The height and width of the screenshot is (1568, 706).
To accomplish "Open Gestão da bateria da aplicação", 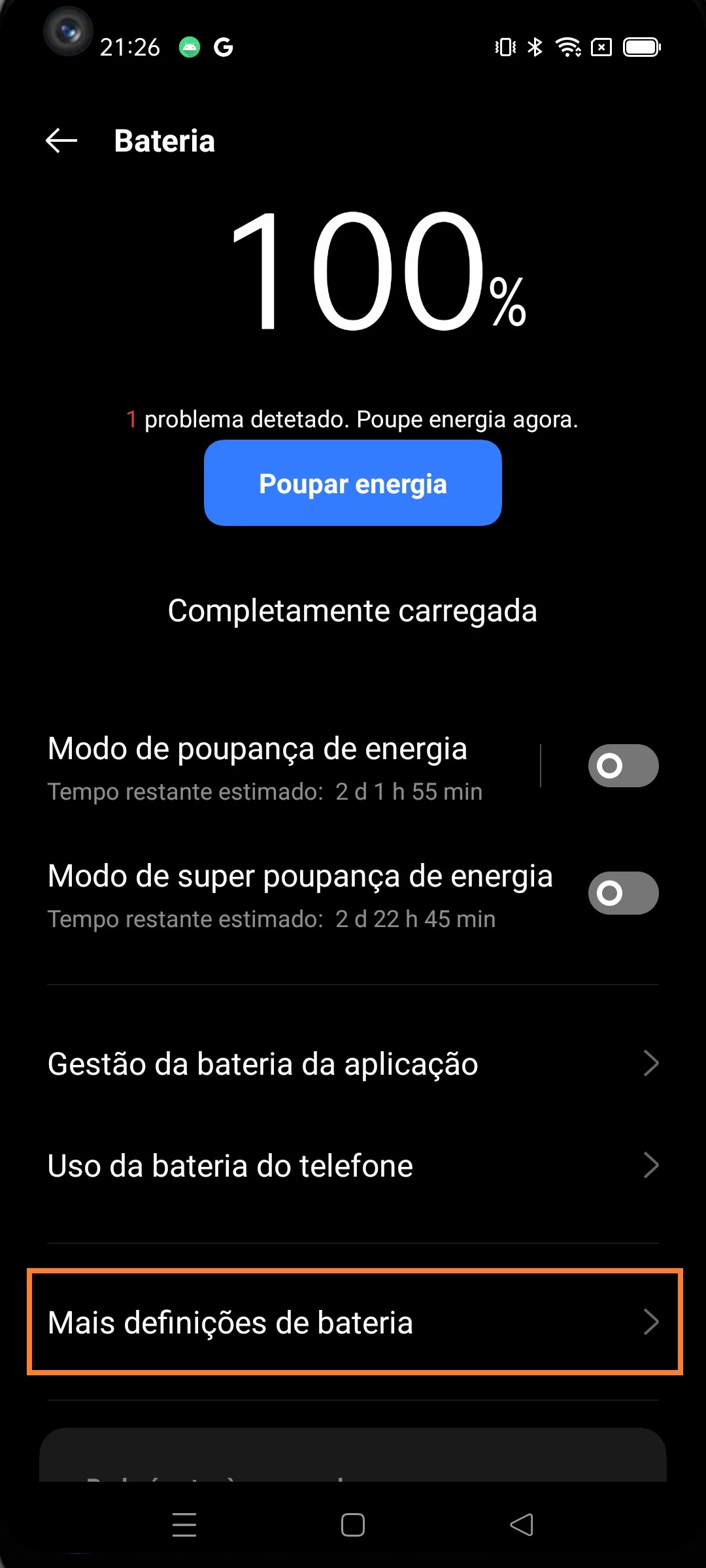I will coord(353,1064).
